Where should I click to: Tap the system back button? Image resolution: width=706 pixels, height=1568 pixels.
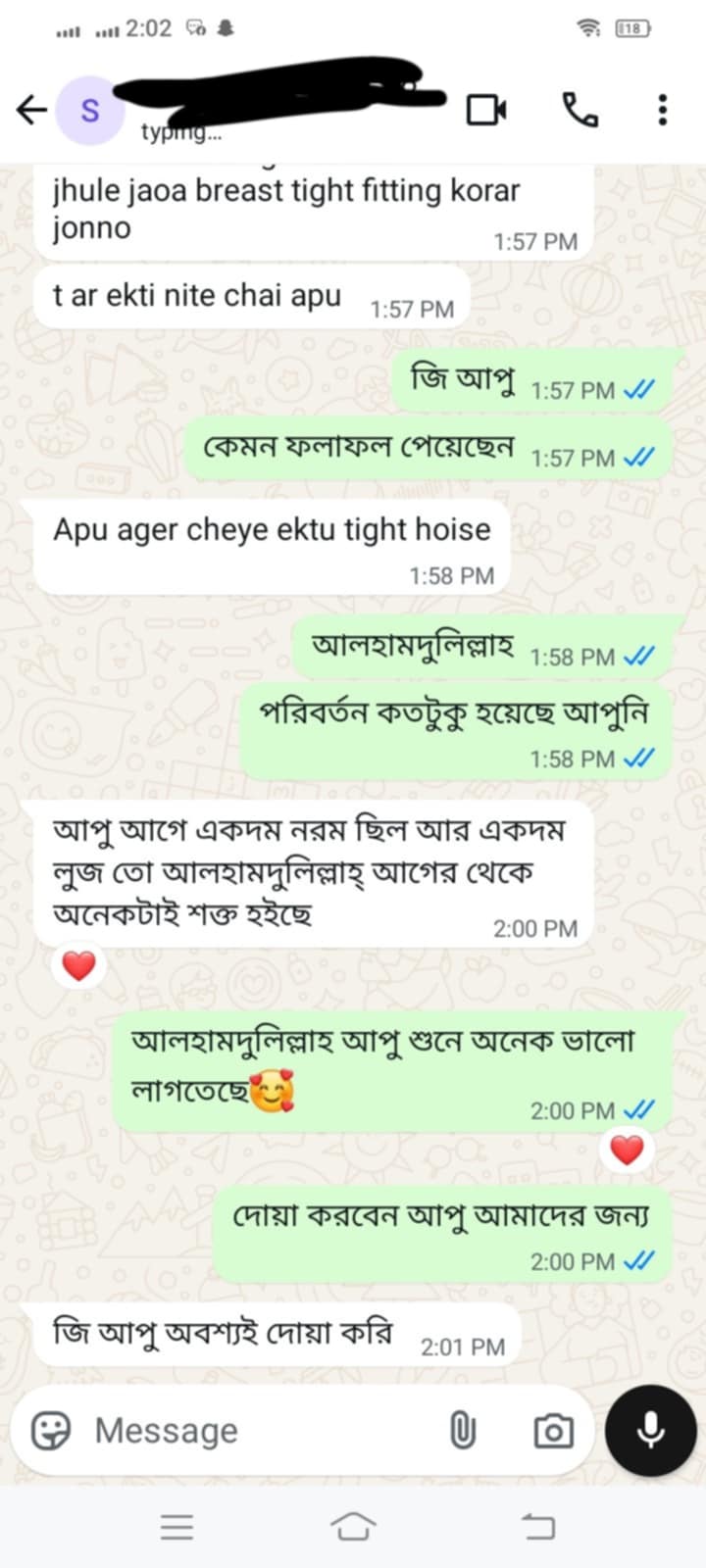click(537, 1526)
